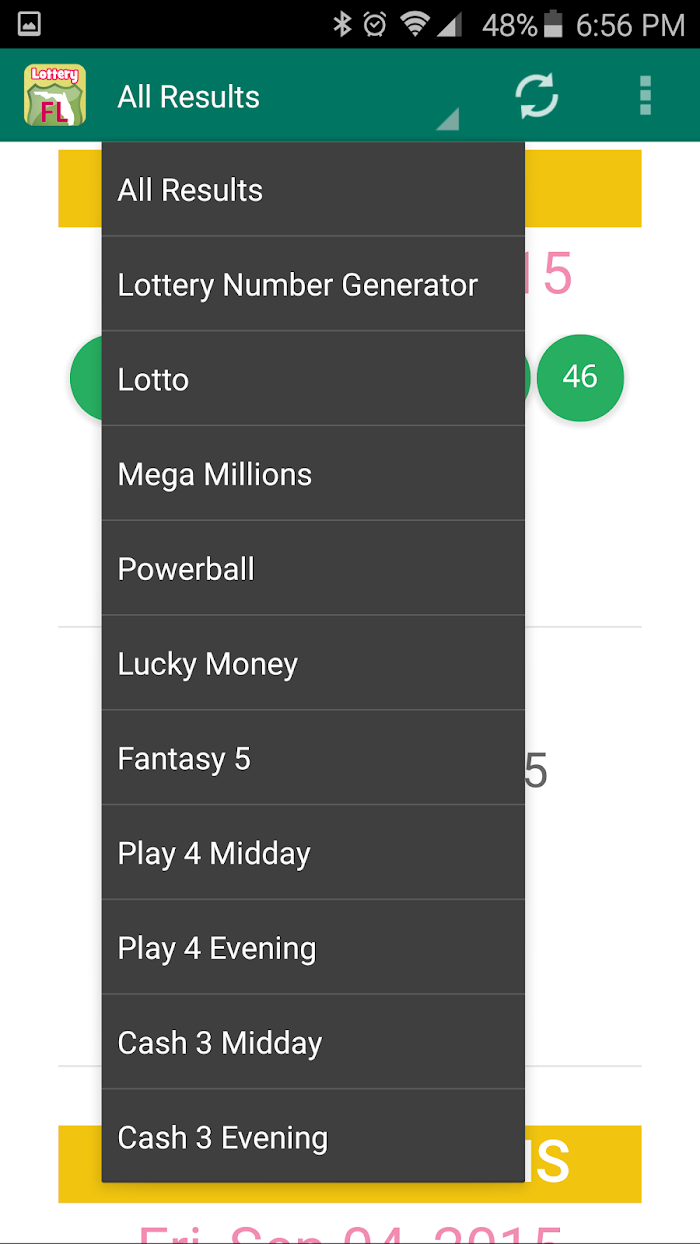Open Lottery Number Generator

313,285
